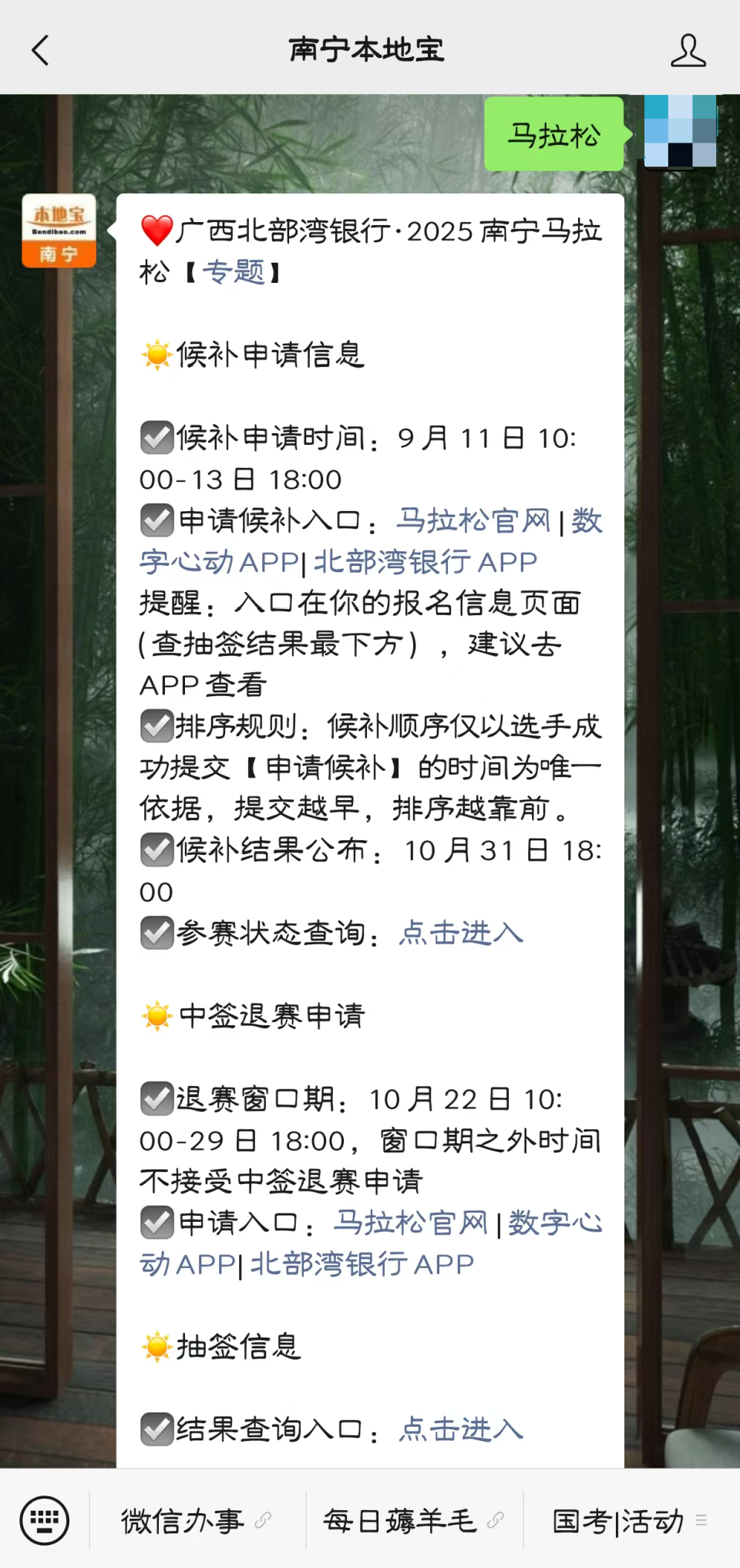
Task: Open the 微信办事 menu
Action: pyautogui.click(x=182, y=1519)
